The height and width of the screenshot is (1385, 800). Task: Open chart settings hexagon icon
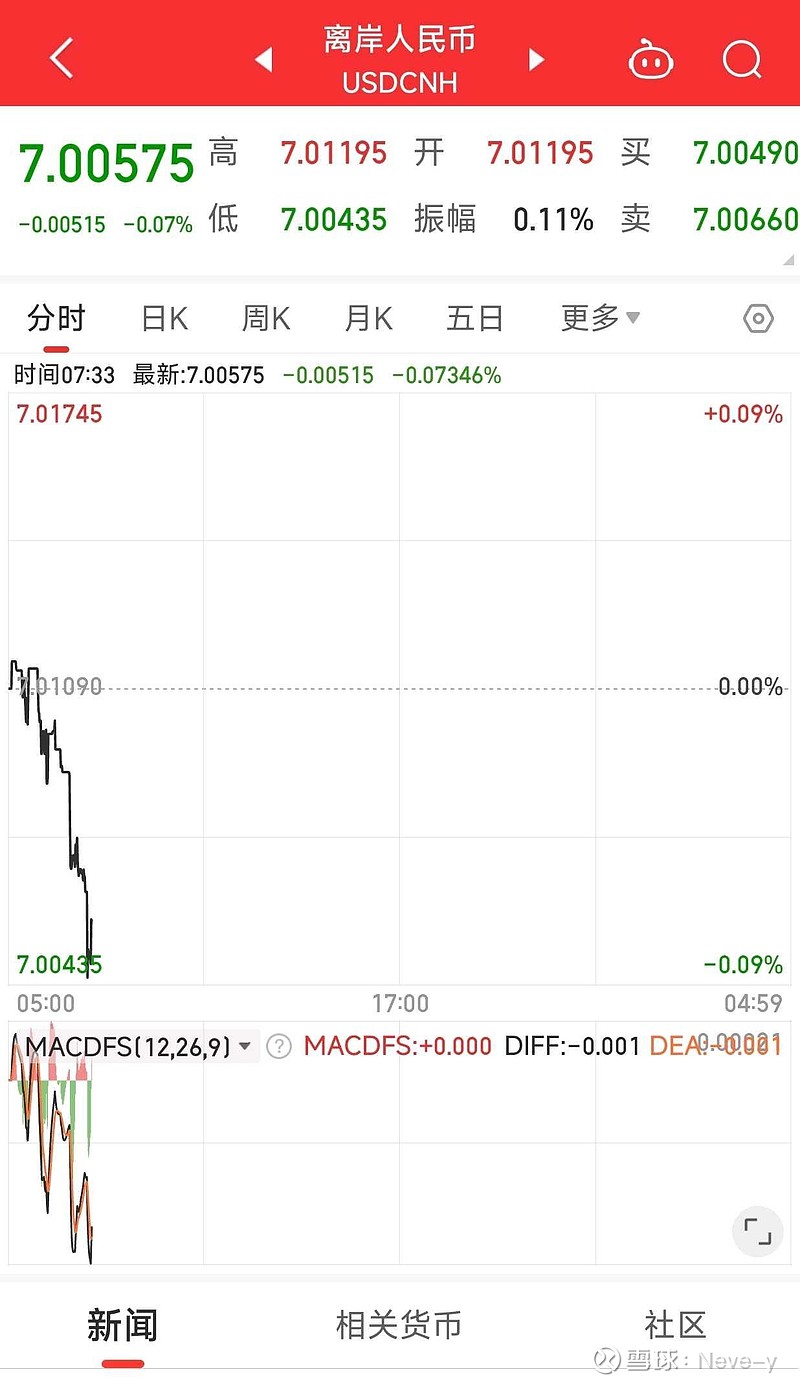click(x=759, y=319)
